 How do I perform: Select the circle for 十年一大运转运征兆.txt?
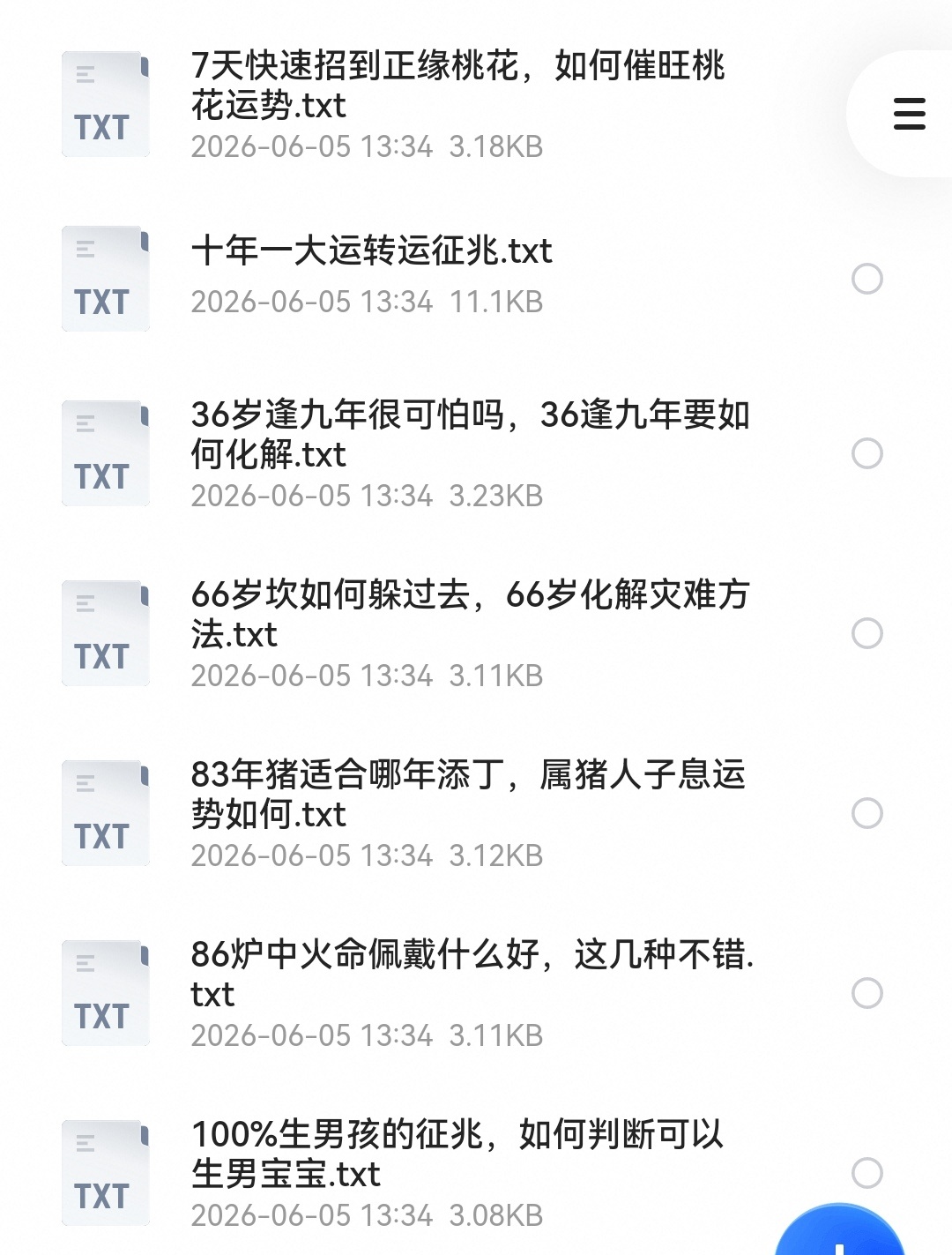click(x=867, y=279)
